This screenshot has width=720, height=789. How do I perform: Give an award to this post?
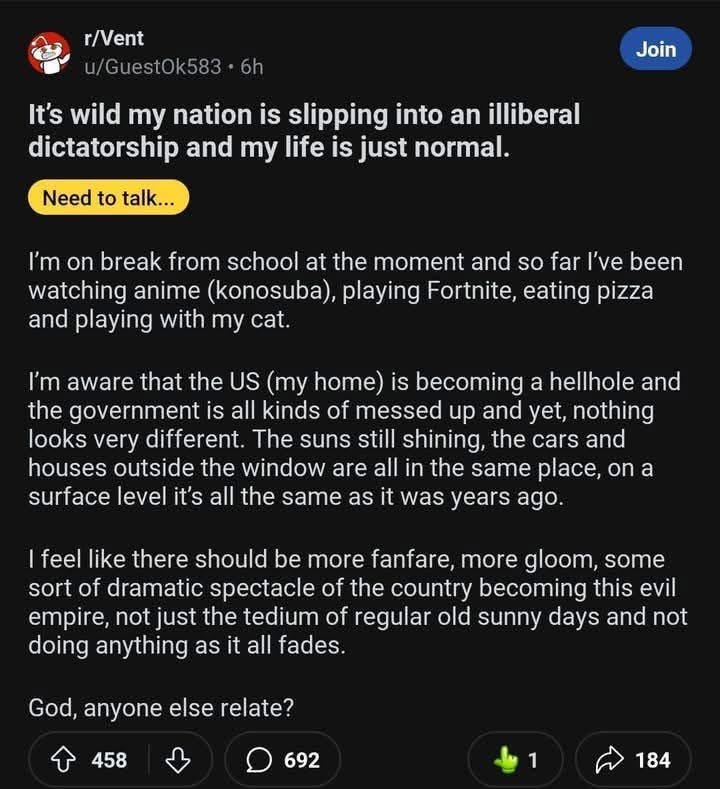coord(514,760)
